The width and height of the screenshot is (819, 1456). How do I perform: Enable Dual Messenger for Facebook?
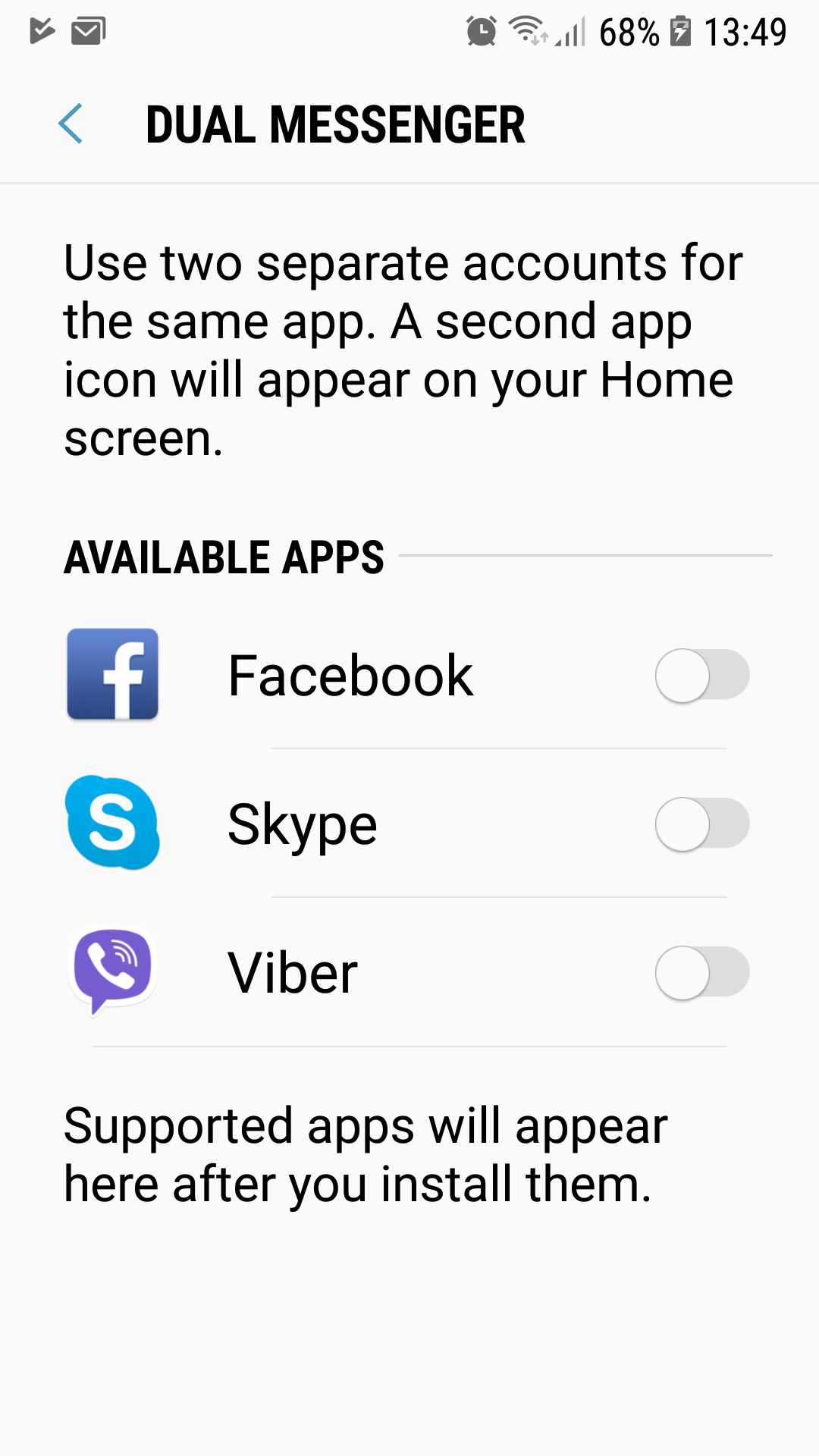(x=702, y=675)
